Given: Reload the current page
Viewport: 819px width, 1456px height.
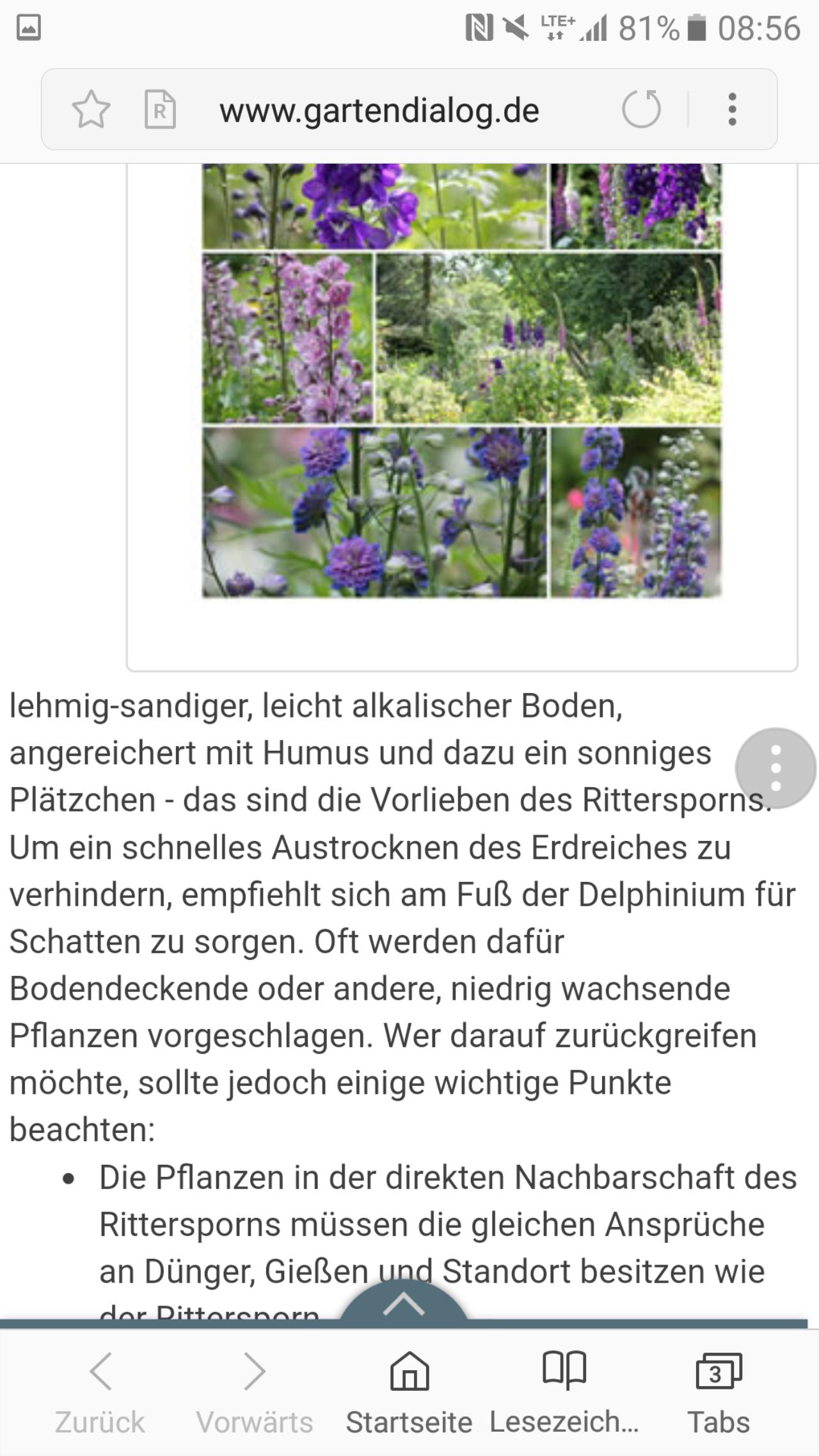Looking at the screenshot, I should [x=641, y=109].
